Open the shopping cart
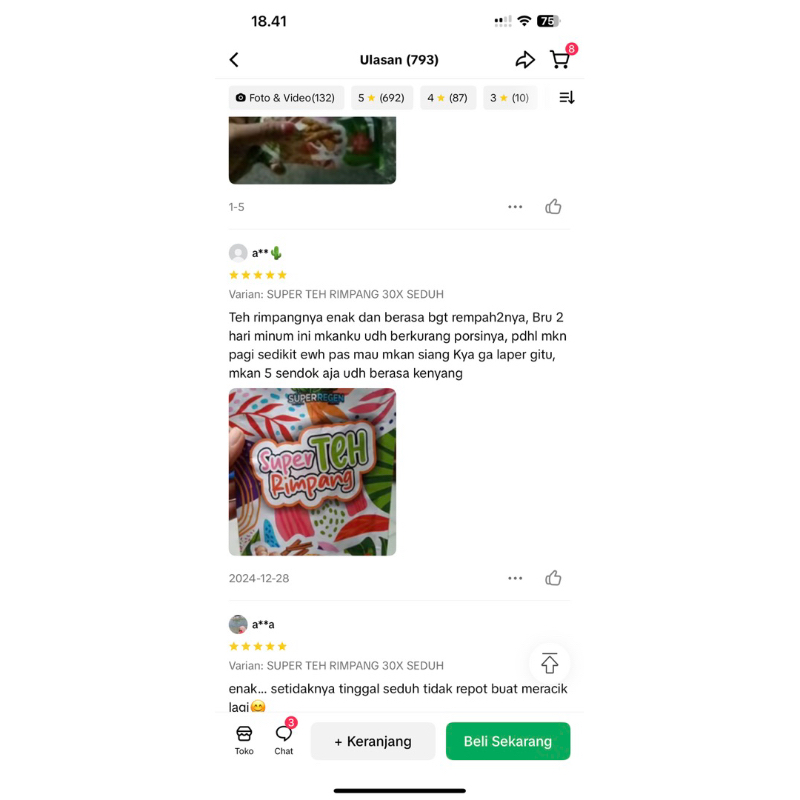This screenshot has height=800, width=800. point(560,60)
